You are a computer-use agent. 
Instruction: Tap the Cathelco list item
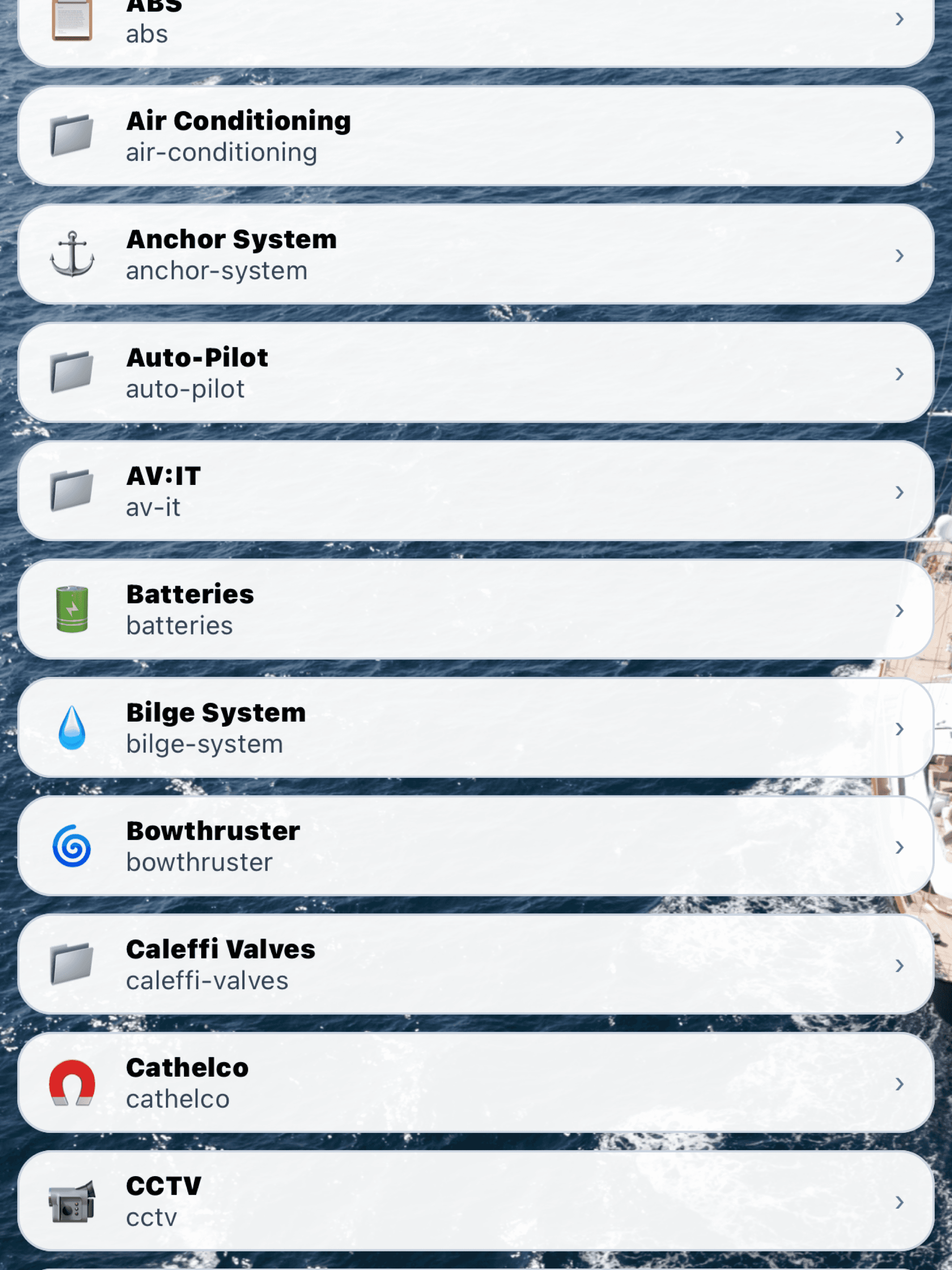click(476, 1083)
